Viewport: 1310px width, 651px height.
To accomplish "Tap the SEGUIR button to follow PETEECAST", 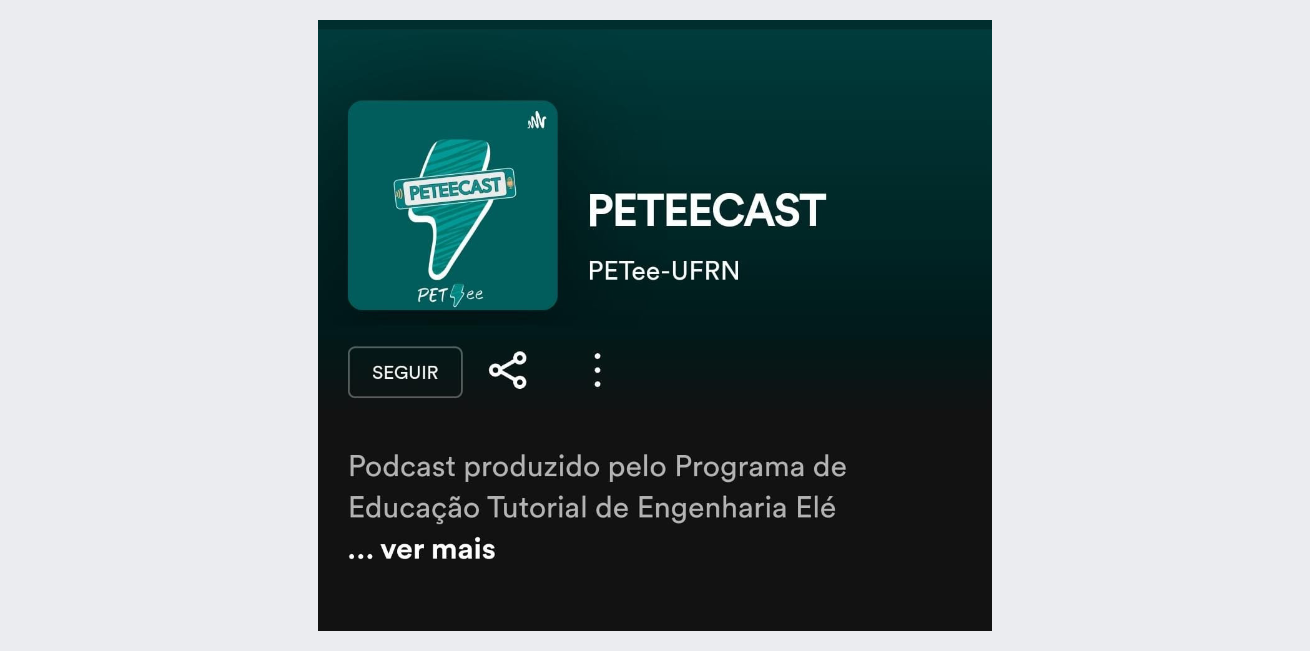I will (405, 372).
